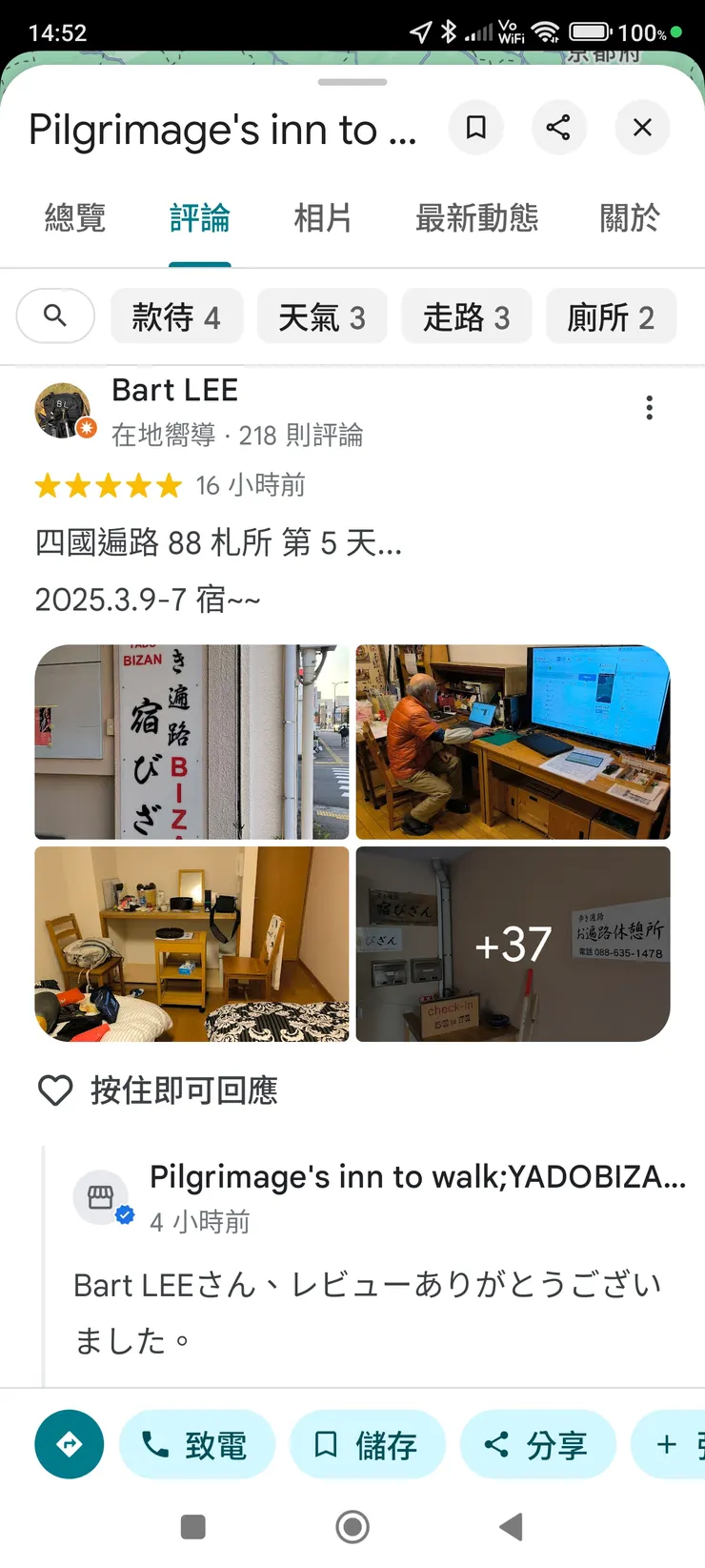This screenshot has width=705, height=1568.
Task: Open directions with the teal navigation icon
Action: (x=69, y=1444)
